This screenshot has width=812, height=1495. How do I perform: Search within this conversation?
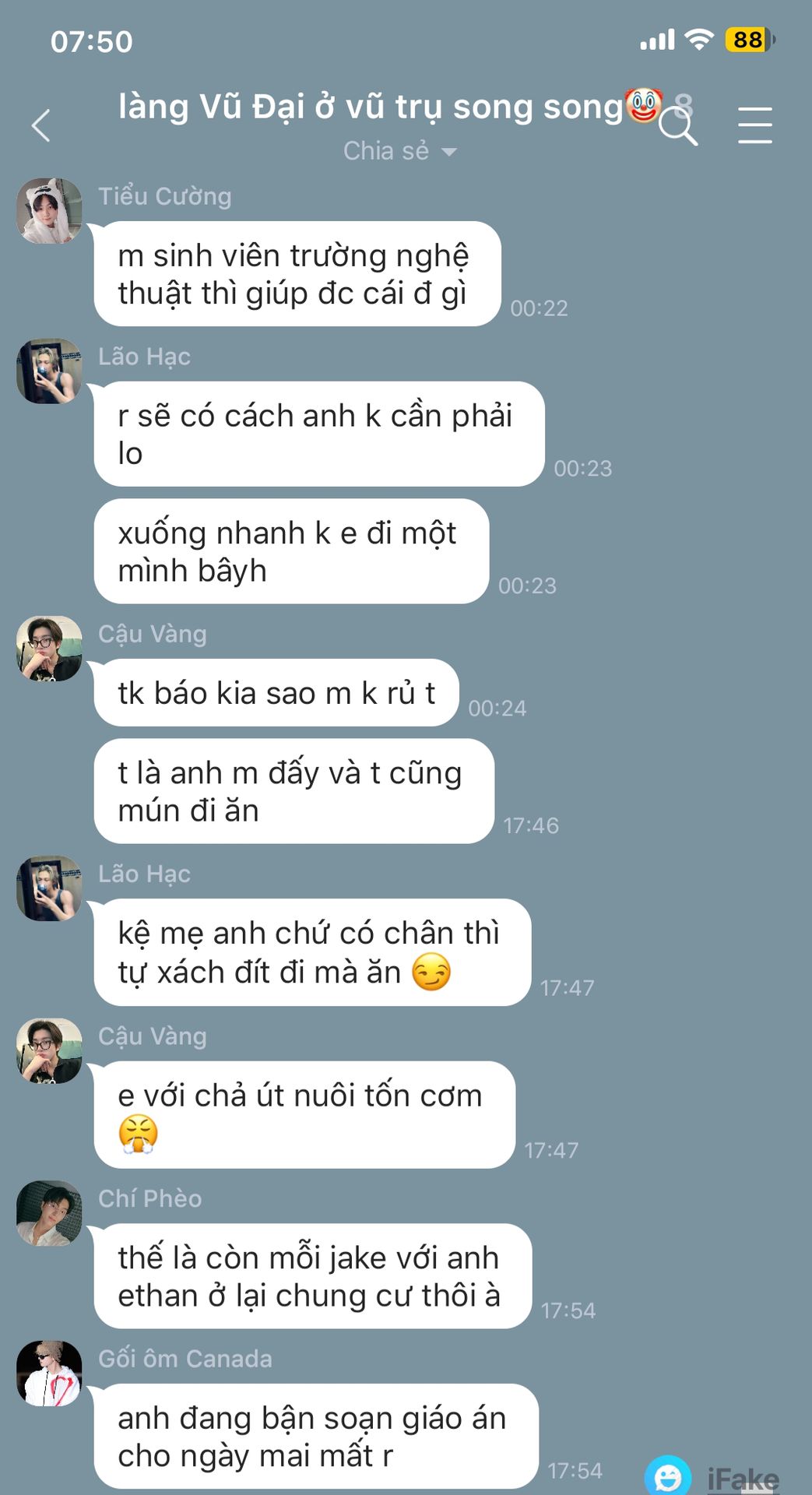[677, 126]
